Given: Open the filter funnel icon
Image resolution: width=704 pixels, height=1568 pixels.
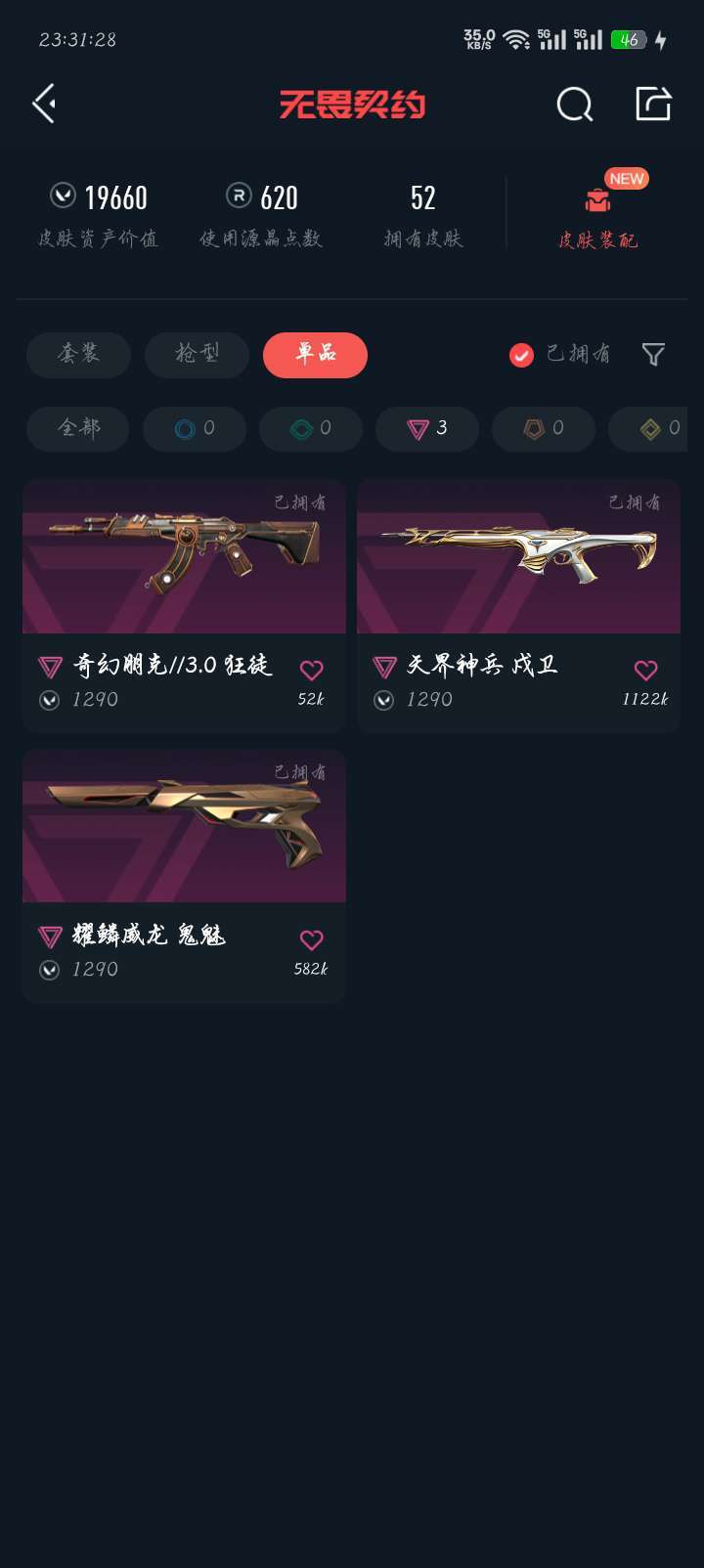Looking at the screenshot, I should tap(651, 355).
